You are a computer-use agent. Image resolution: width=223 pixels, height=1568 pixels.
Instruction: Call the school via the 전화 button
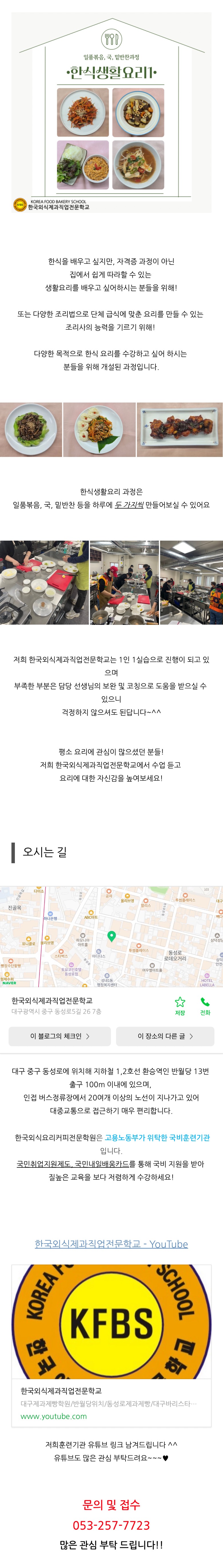tap(205, 1006)
